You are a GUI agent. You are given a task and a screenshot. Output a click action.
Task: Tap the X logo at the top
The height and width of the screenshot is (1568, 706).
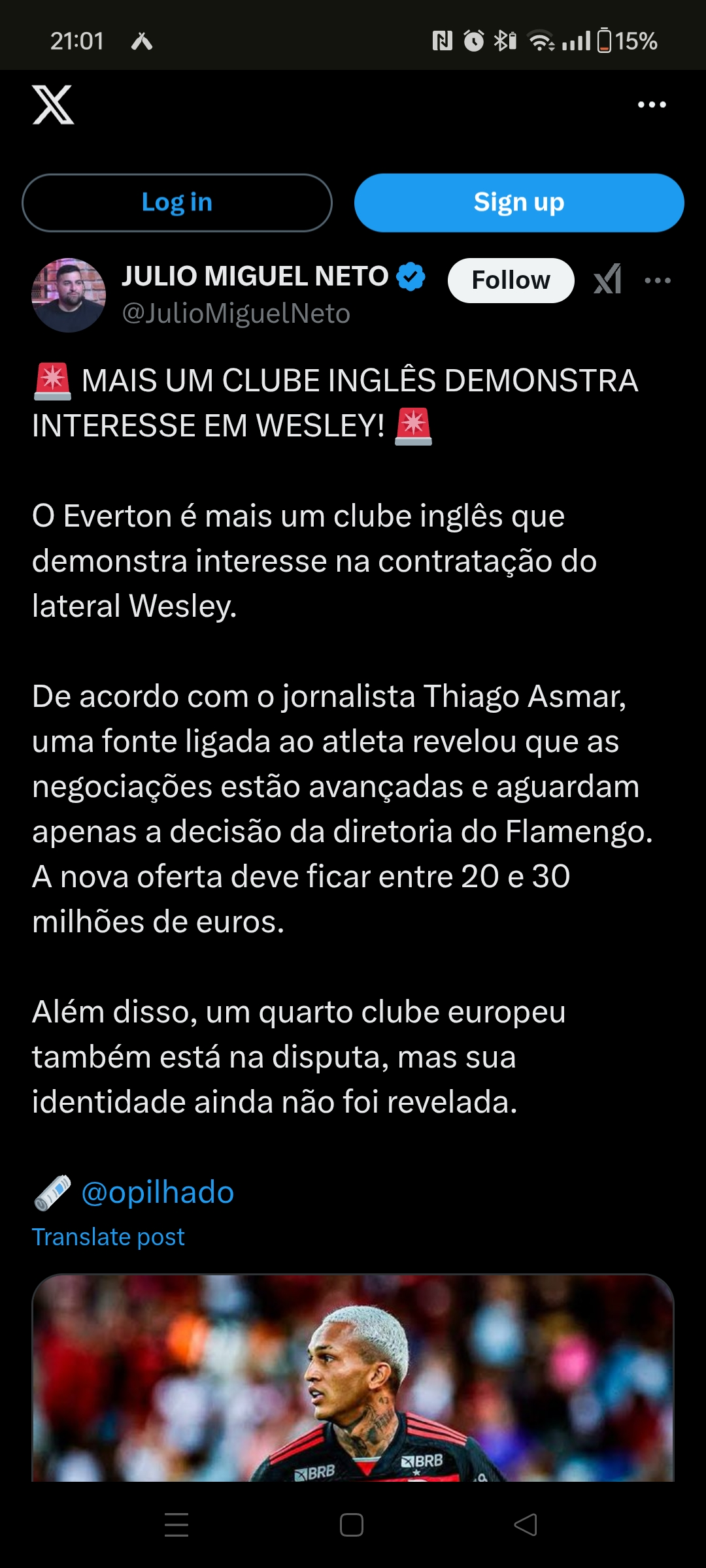[53, 105]
